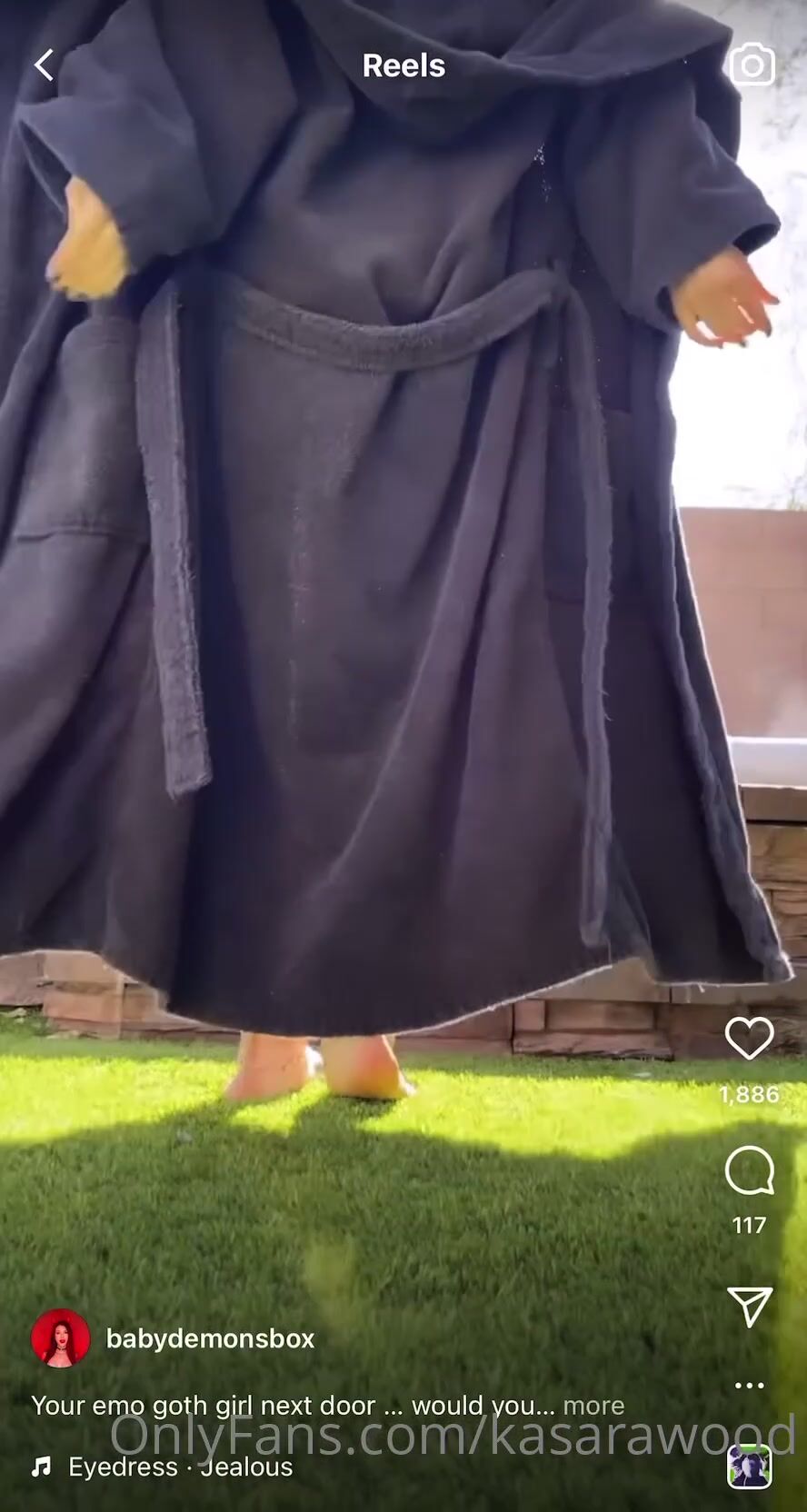Open the comments on this reel
The image size is (807, 1512).
[x=749, y=1170]
